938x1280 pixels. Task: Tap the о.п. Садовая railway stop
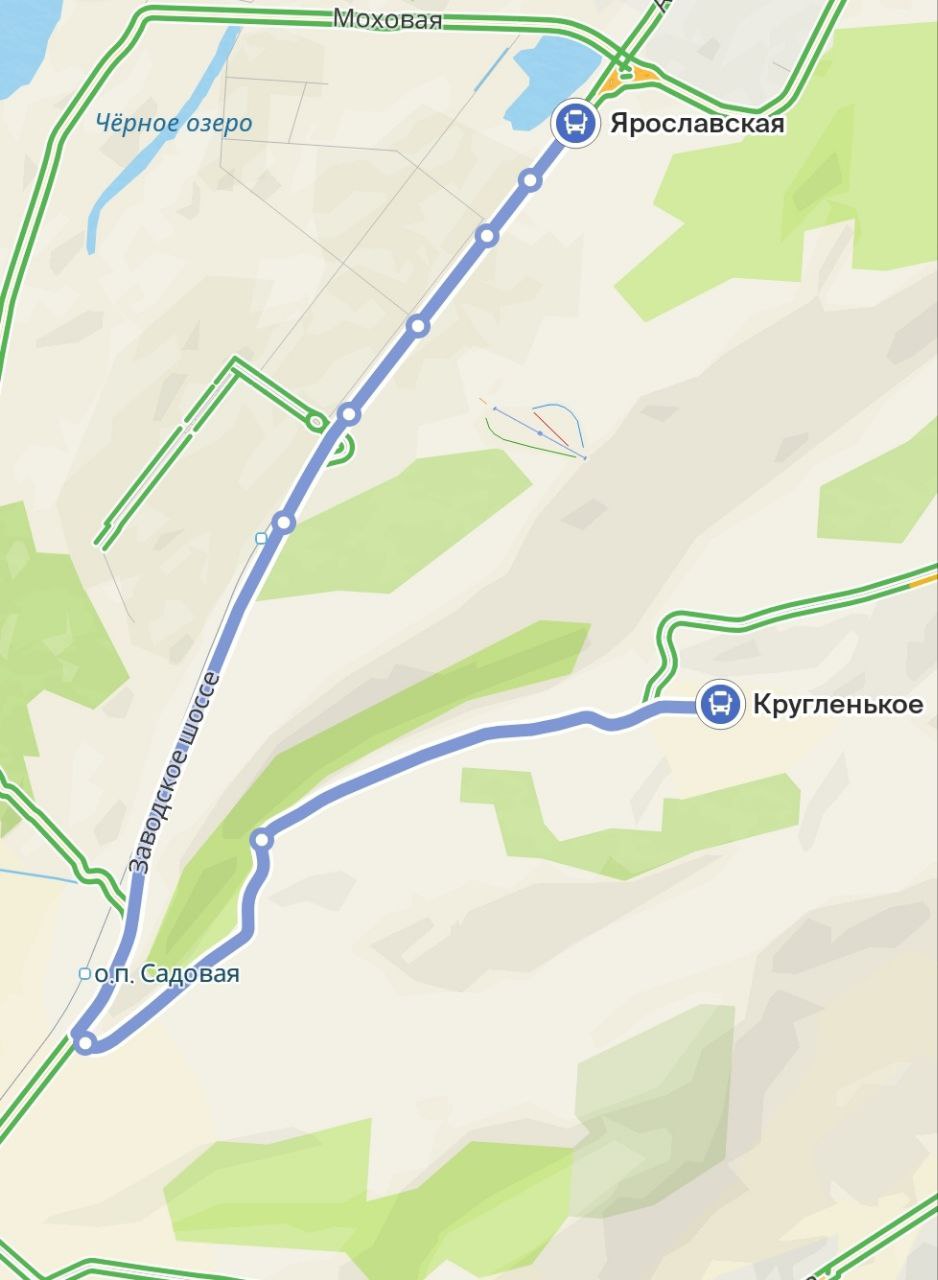coord(85,973)
